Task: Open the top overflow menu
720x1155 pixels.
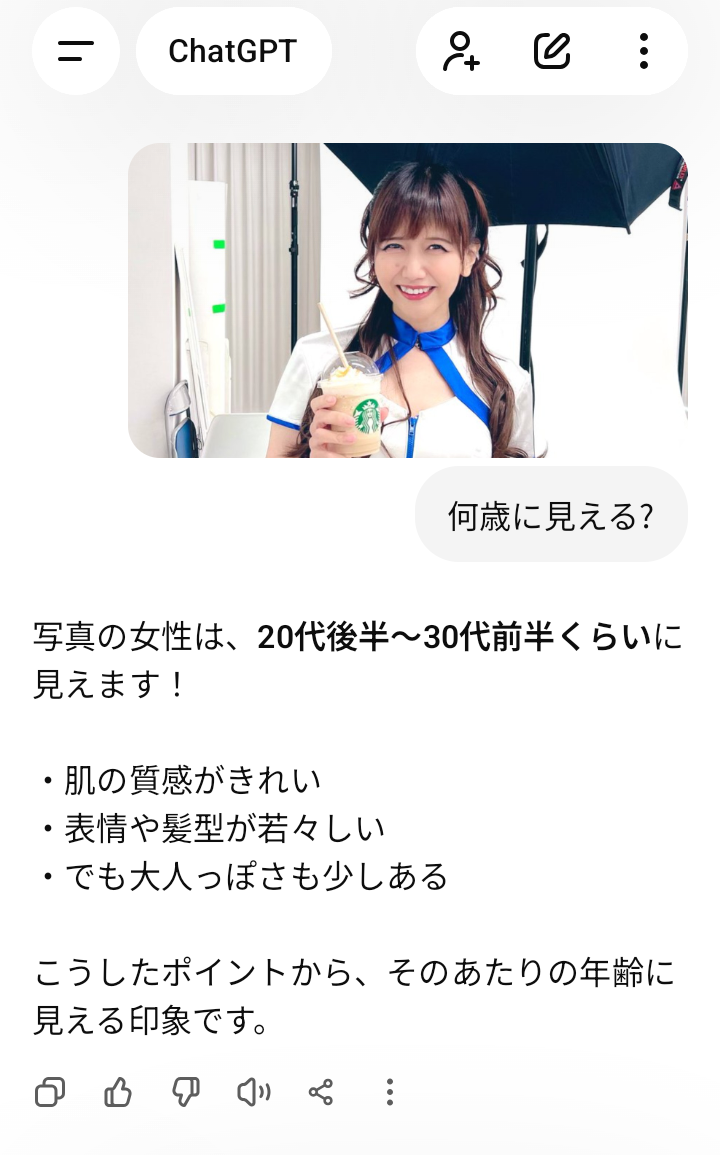Action: pyautogui.click(x=643, y=51)
